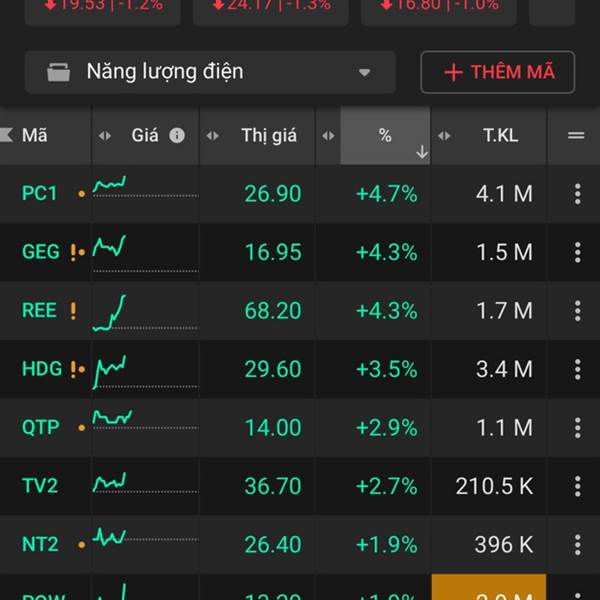Select the HDG stock row
The width and height of the screenshot is (600, 600).
(40, 369)
